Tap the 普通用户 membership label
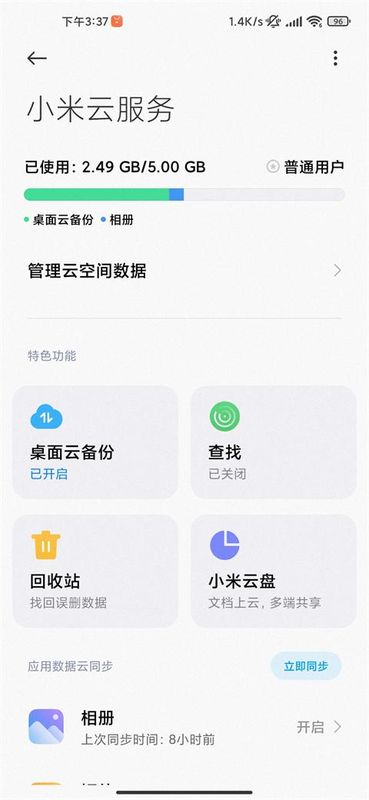Screen dimensions: 369x800 [x=305, y=166]
